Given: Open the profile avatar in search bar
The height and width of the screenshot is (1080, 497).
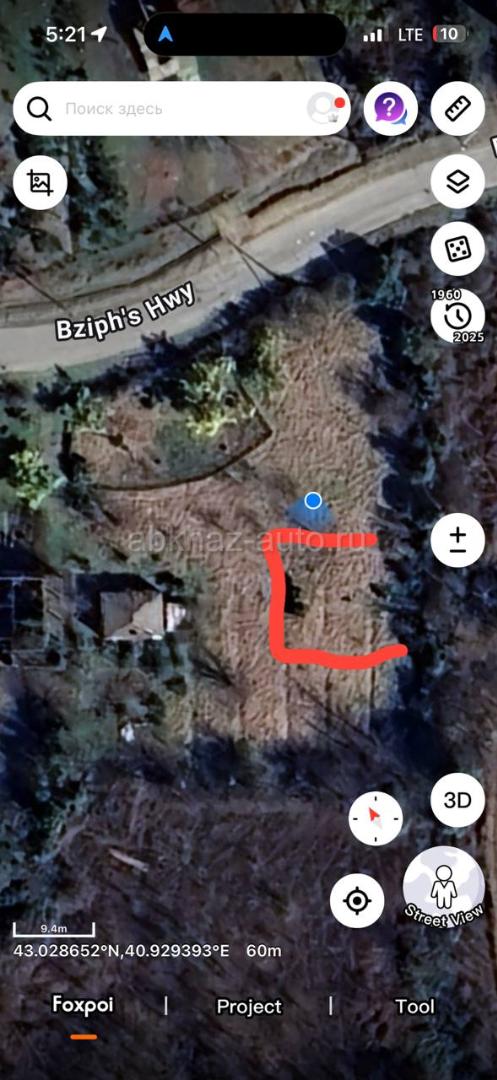Looking at the screenshot, I should tap(323, 109).
